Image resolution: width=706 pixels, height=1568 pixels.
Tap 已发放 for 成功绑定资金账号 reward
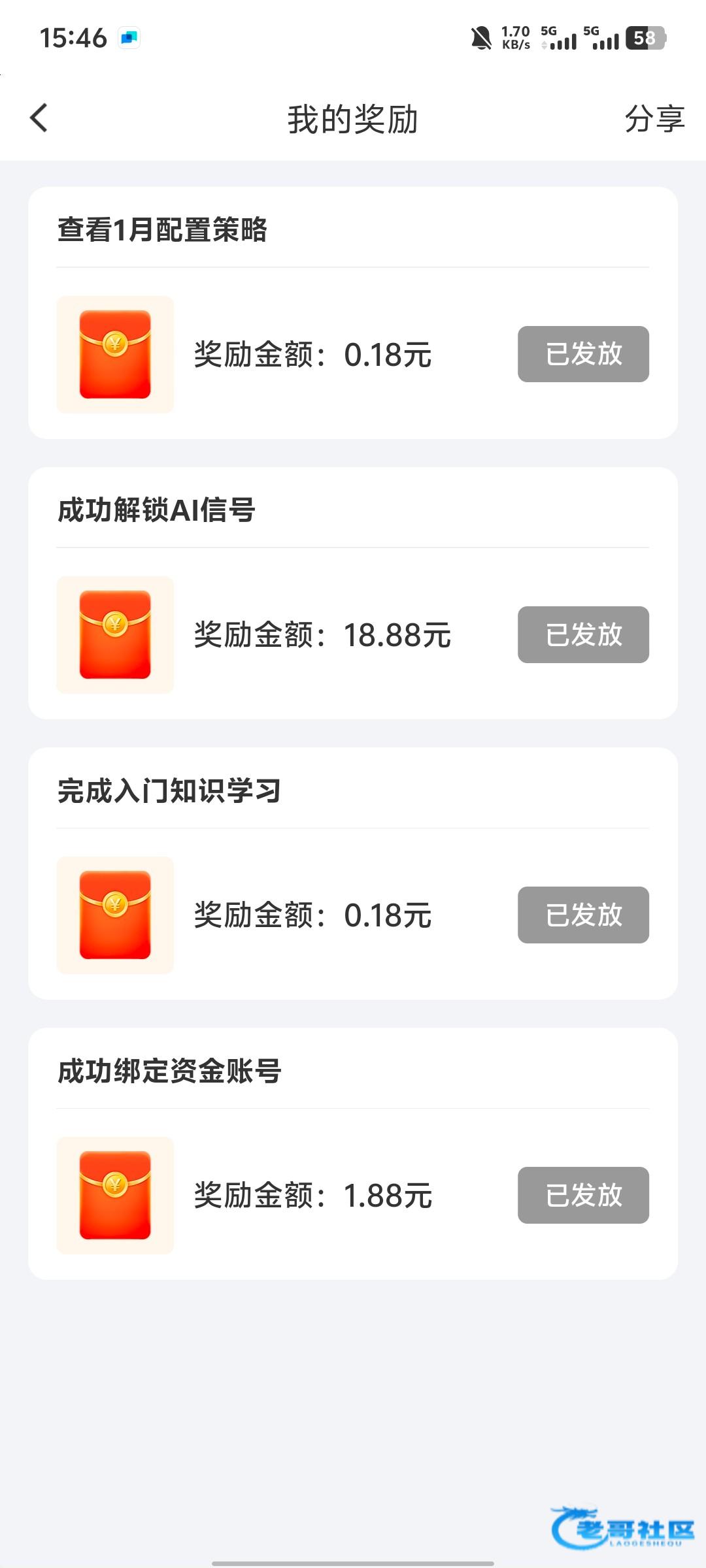click(583, 1195)
